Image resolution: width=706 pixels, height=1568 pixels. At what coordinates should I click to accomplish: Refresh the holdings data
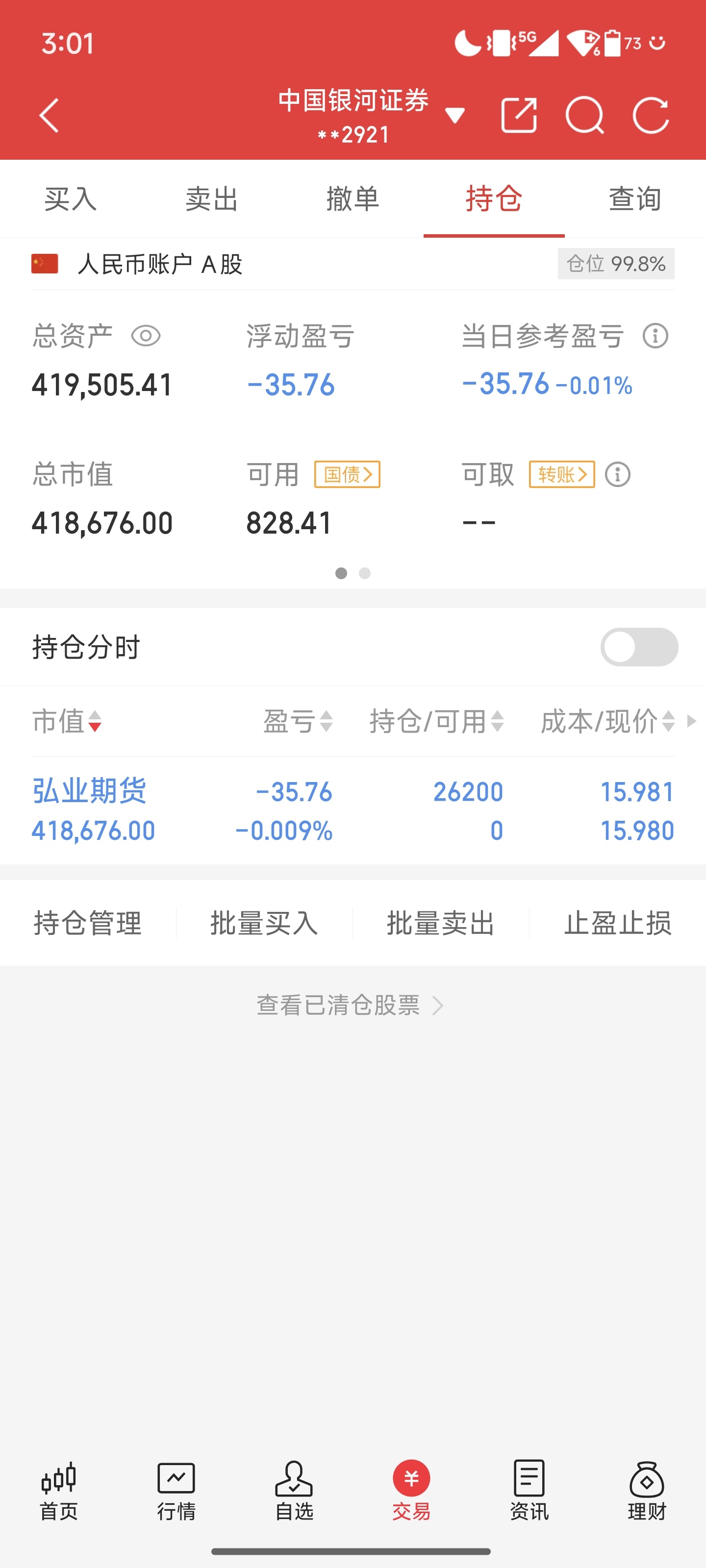tap(651, 115)
